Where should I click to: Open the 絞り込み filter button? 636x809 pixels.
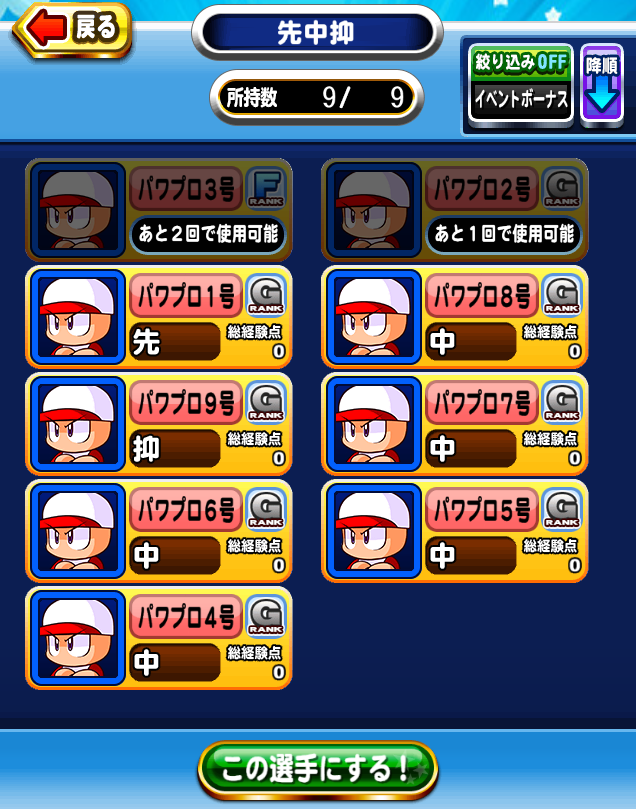(x=520, y=82)
